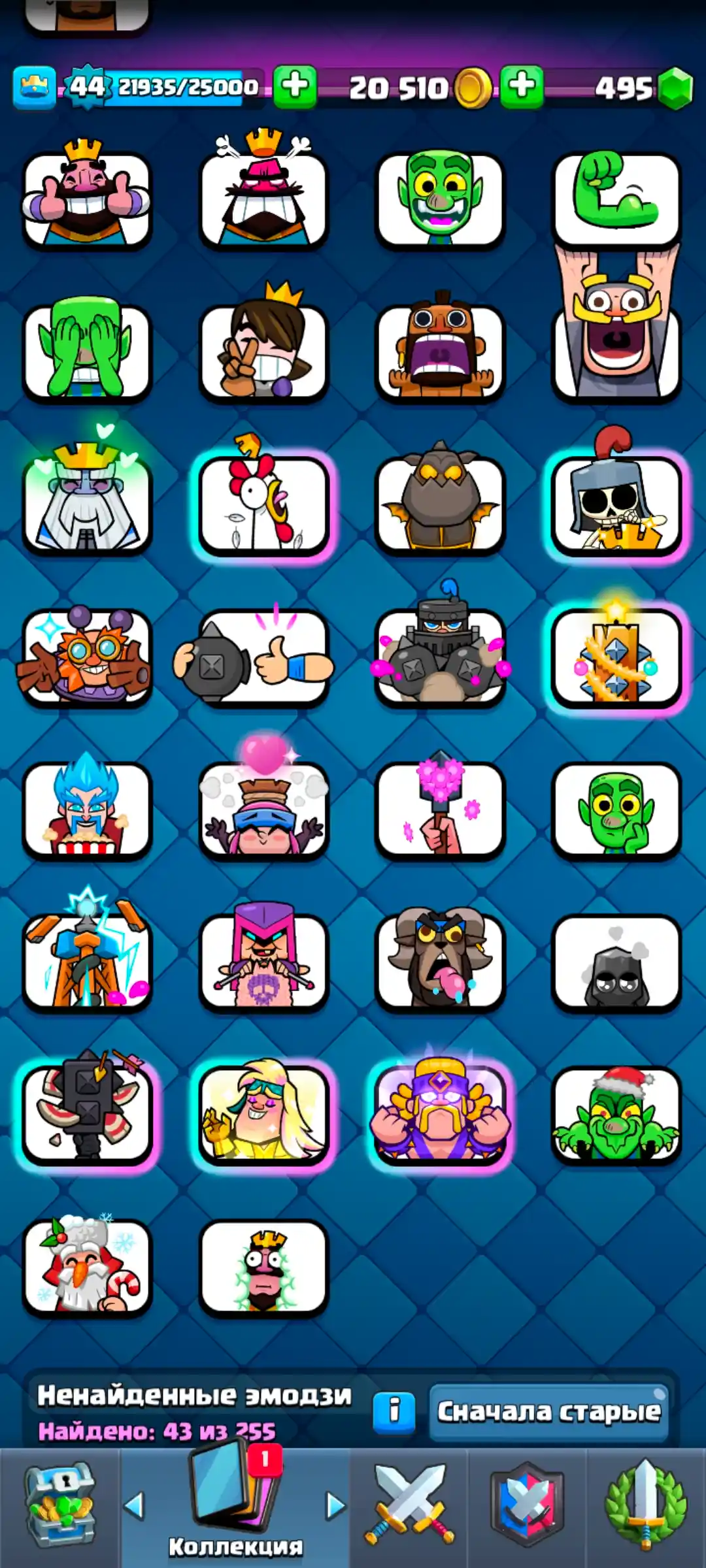Image resolution: width=706 pixels, height=1568 pixels.
Task: Select the thumbs-up King emote
Action: [87, 199]
